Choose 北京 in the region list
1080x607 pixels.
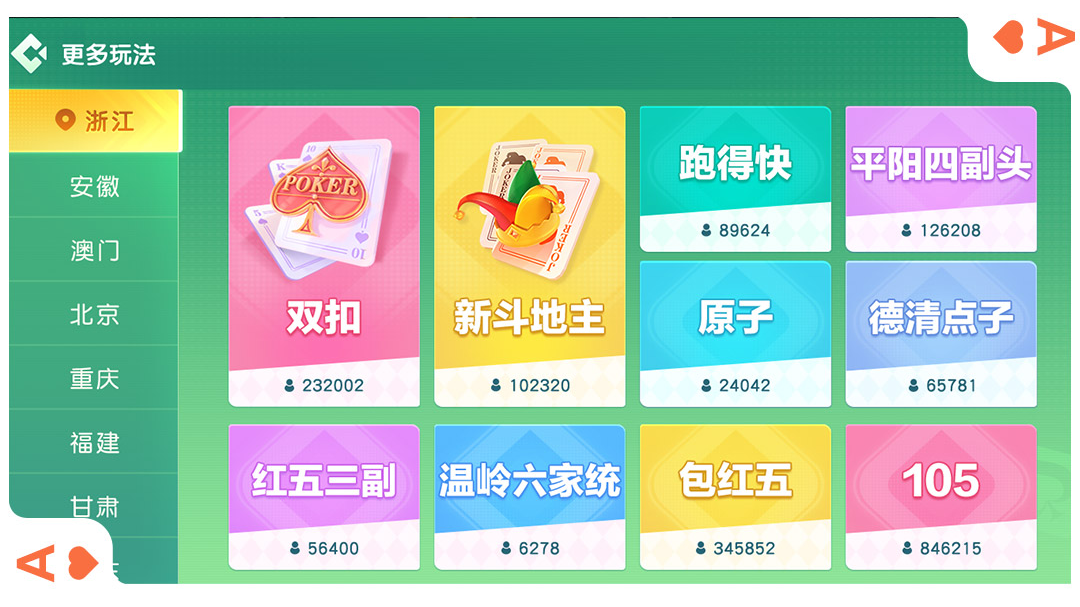tap(95, 314)
